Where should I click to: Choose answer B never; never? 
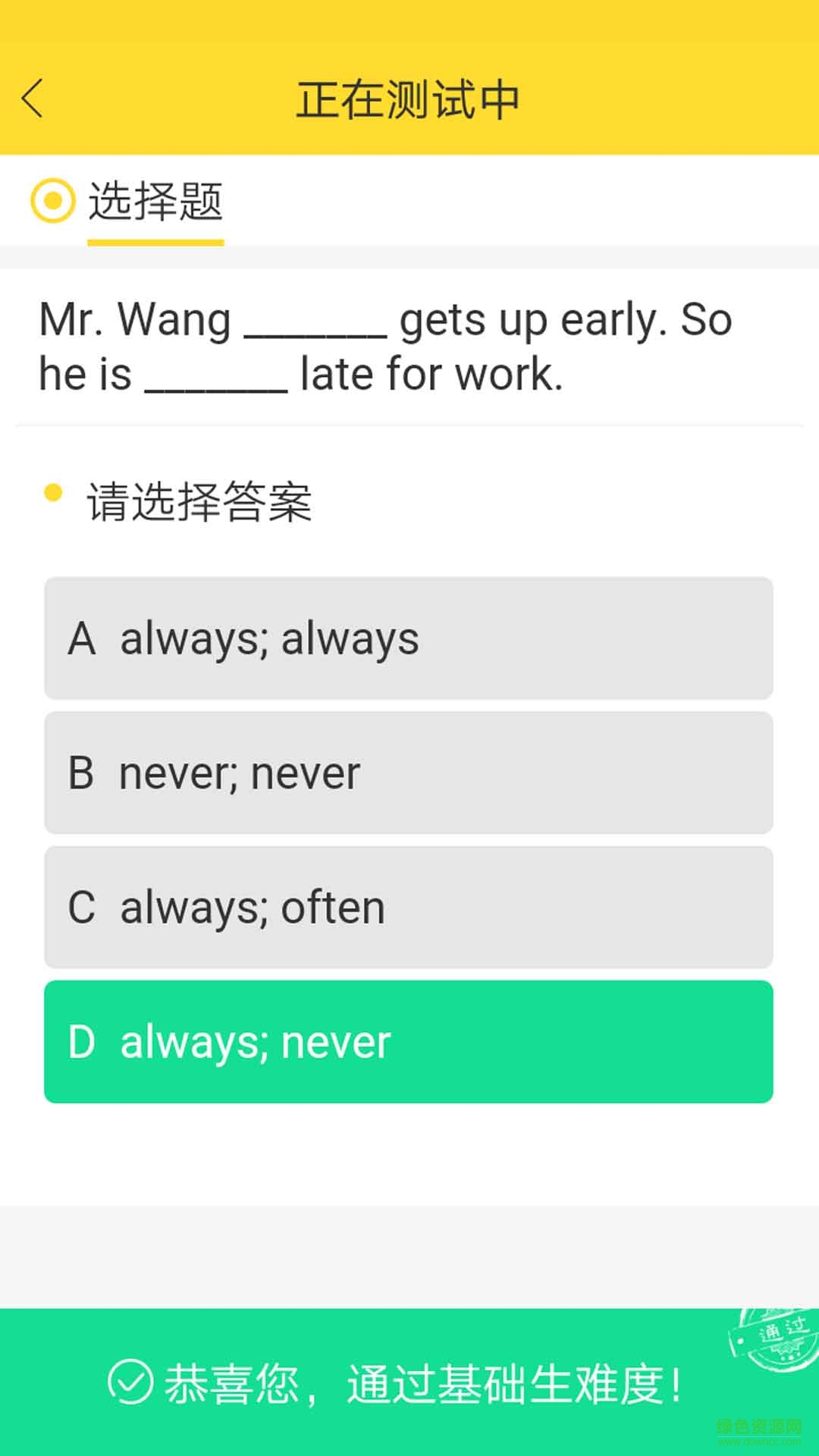408,773
